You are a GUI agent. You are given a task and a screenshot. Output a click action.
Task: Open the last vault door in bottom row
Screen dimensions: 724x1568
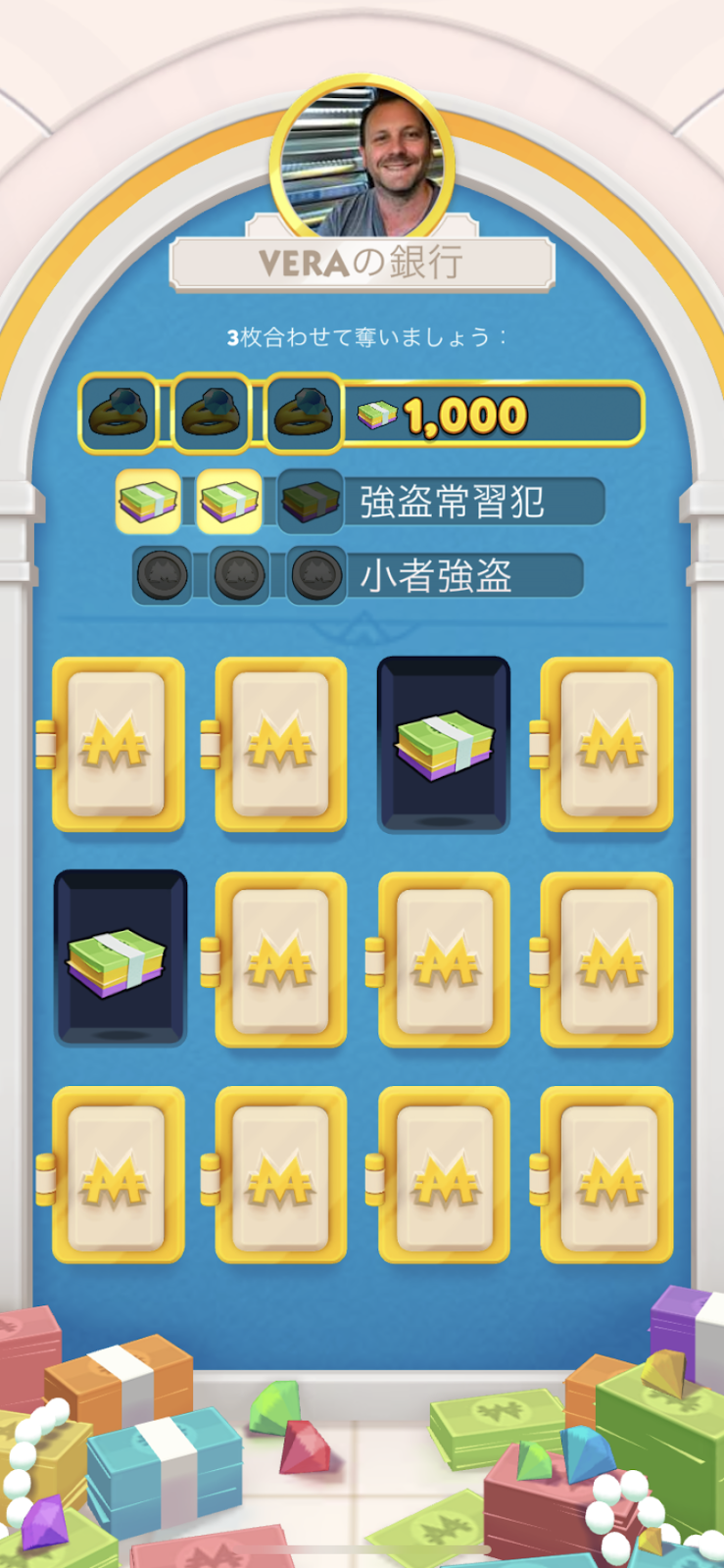point(607,1173)
